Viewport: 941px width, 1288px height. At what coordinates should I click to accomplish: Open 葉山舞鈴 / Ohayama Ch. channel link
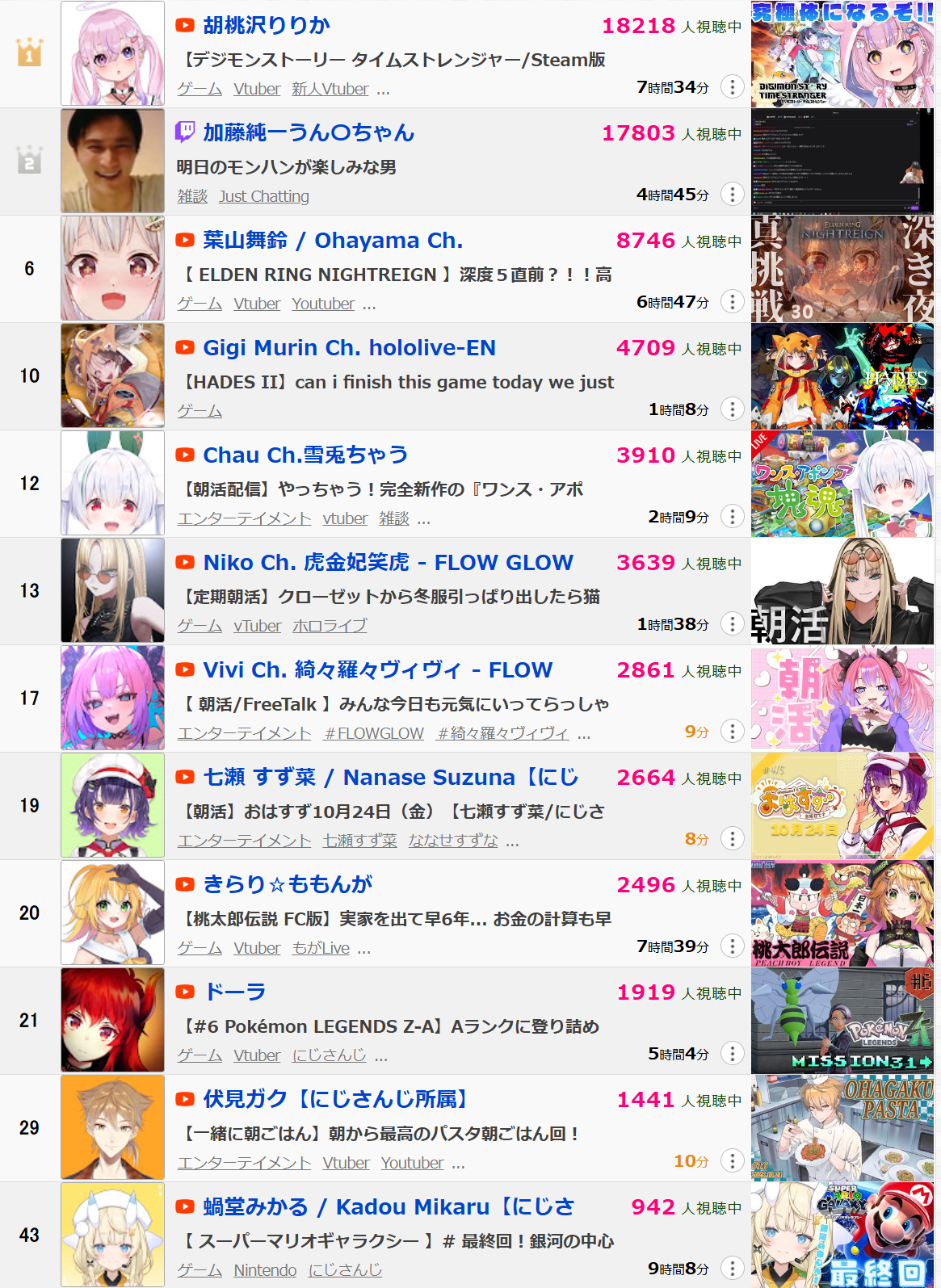tap(333, 241)
